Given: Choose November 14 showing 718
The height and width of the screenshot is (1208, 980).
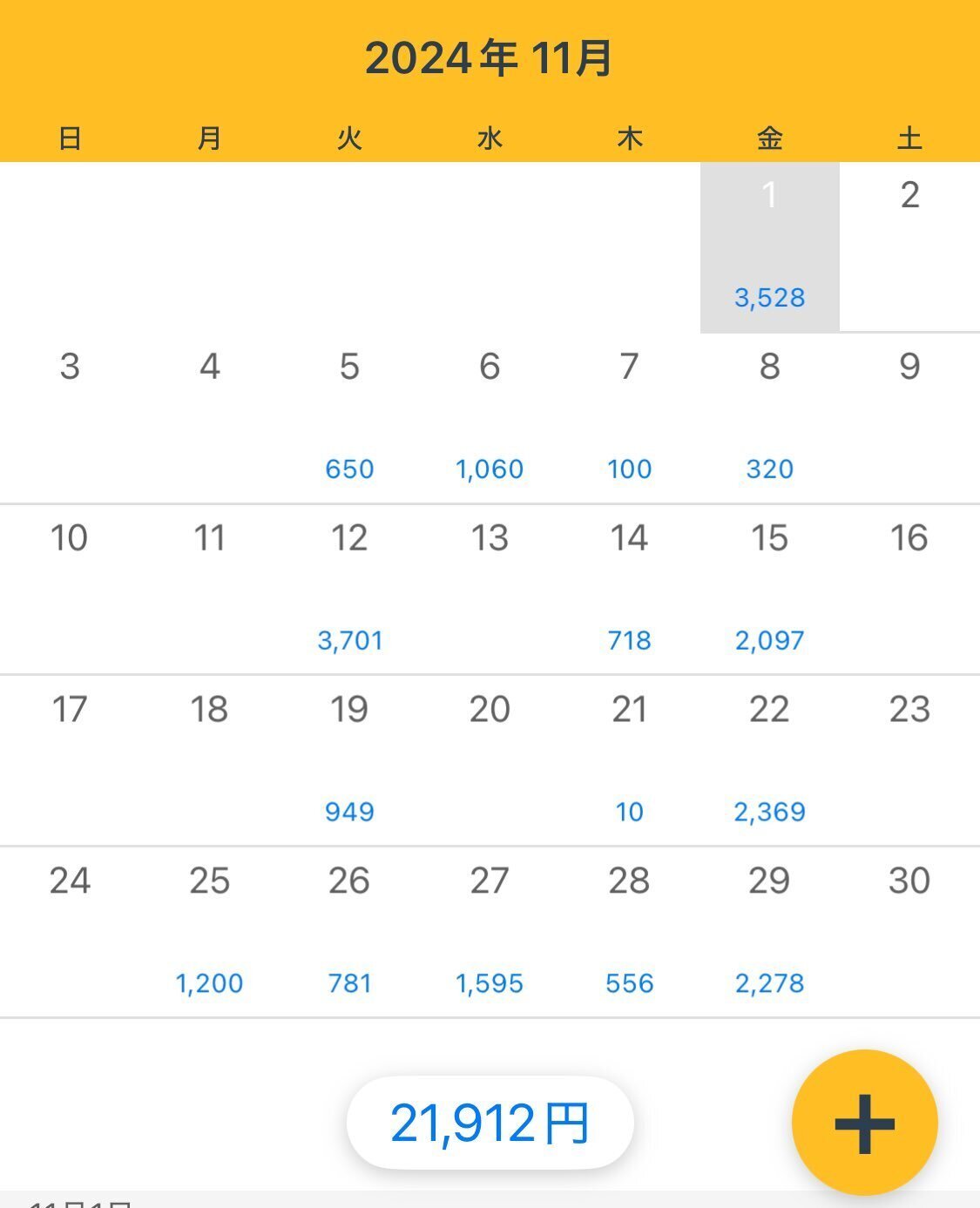Looking at the screenshot, I should [x=629, y=589].
